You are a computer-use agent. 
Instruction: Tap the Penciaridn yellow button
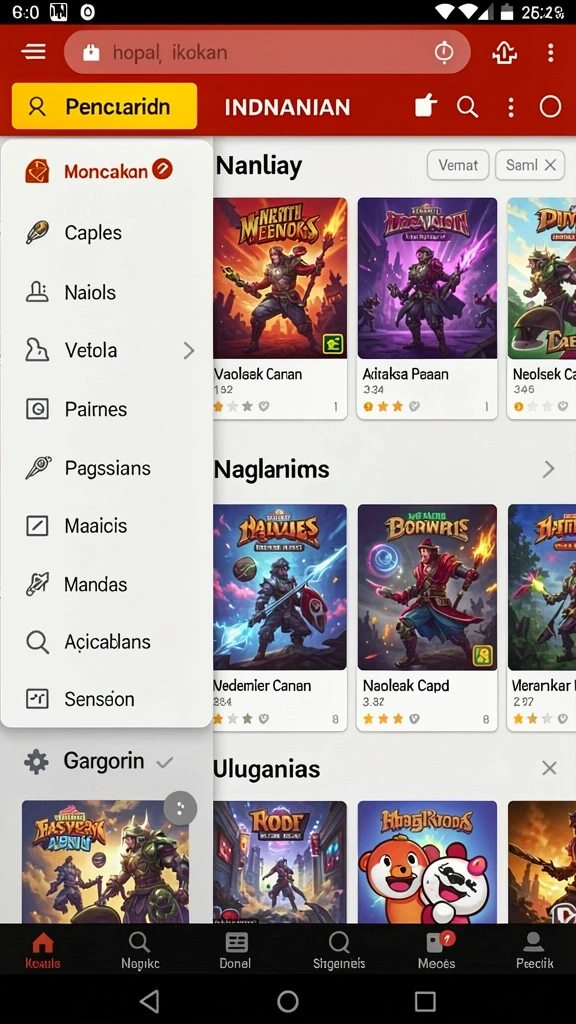[104, 106]
